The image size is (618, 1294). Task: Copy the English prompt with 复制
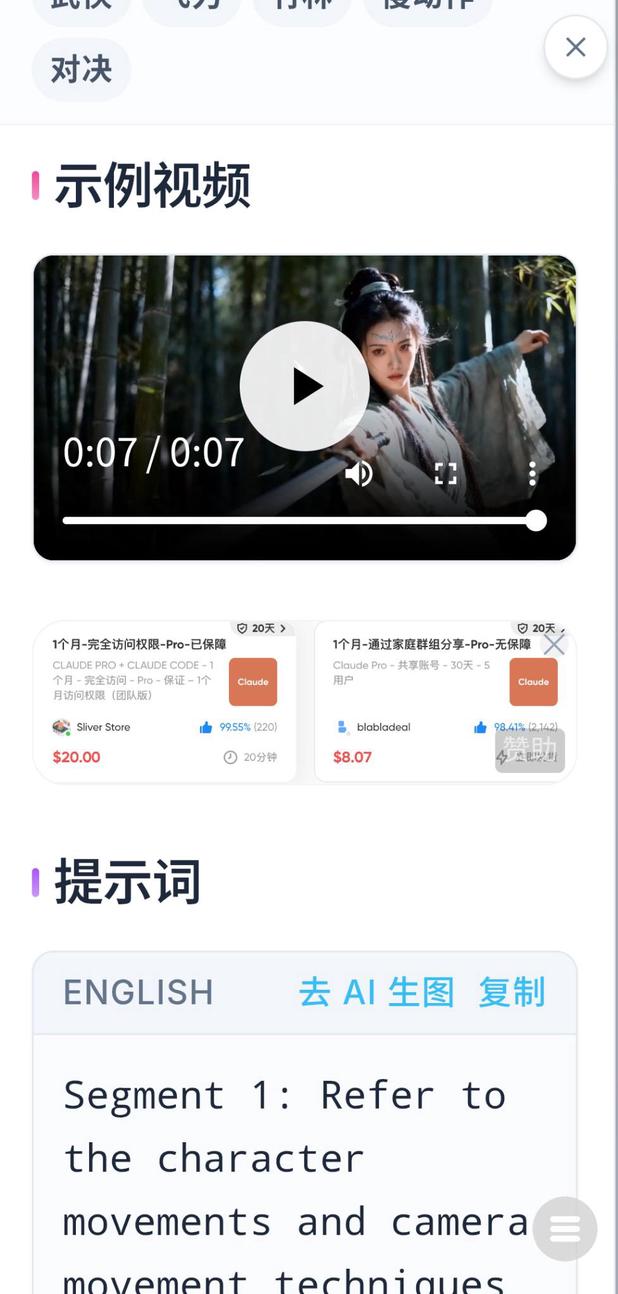coord(511,992)
